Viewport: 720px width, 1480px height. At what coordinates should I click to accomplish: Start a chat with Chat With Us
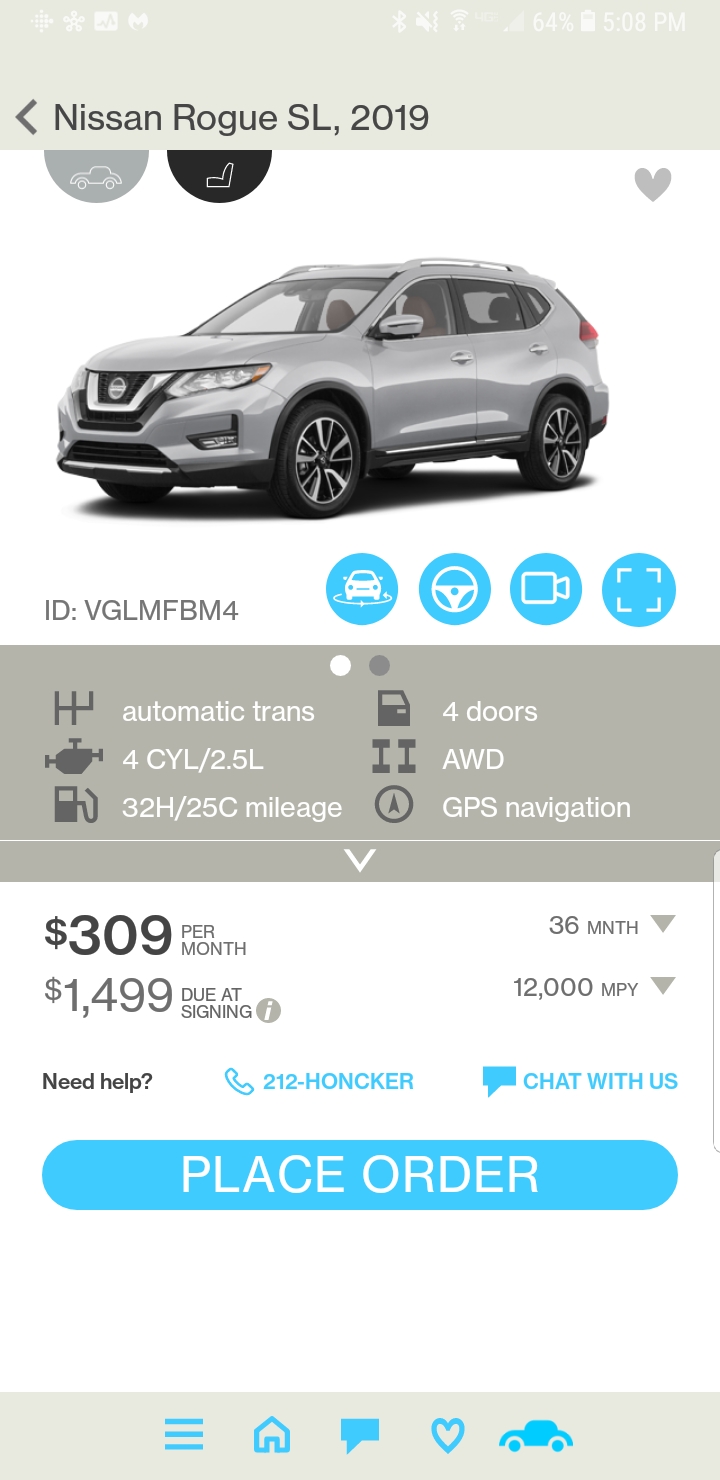tap(580, 1081)
